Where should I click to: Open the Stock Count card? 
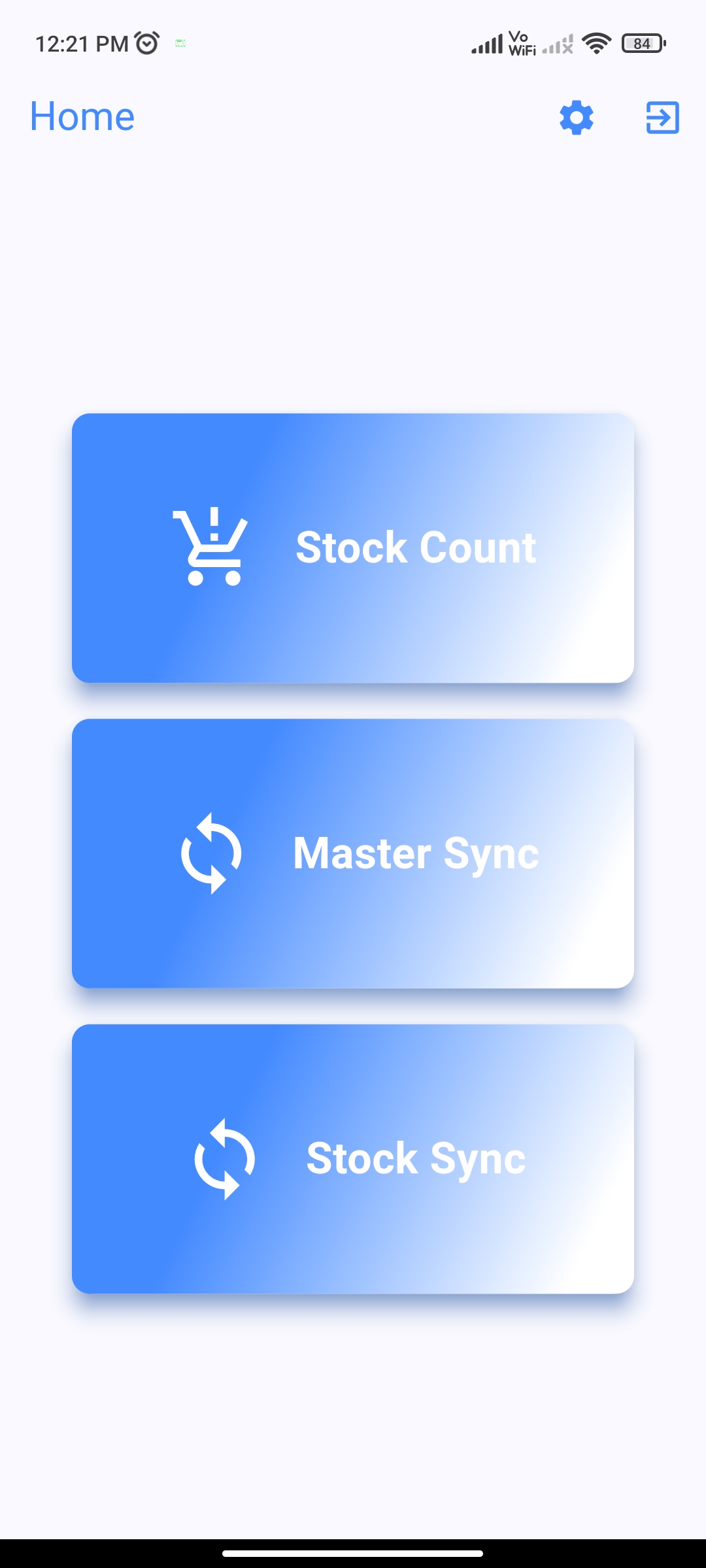coord(353,547)
